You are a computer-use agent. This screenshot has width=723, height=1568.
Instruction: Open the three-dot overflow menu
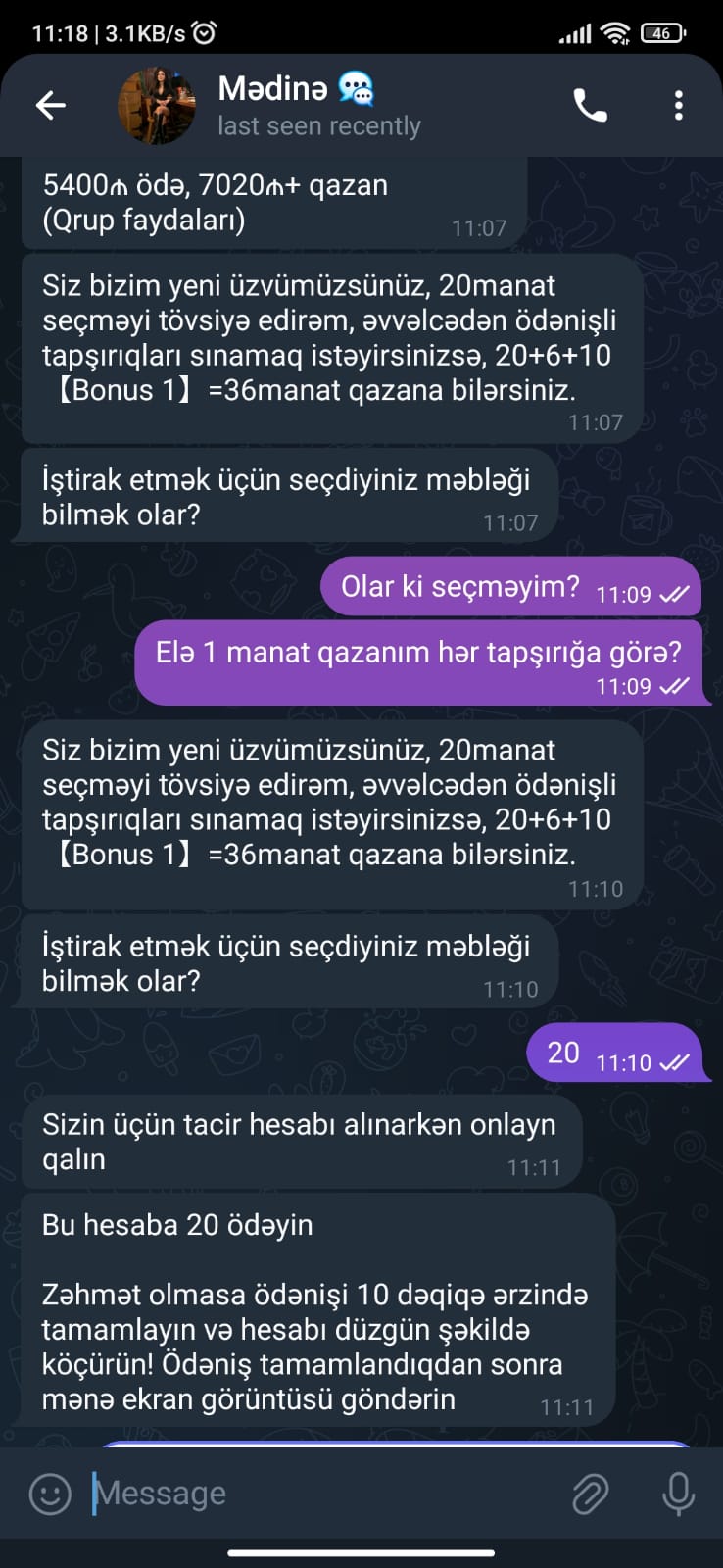[x=678, y=106]
